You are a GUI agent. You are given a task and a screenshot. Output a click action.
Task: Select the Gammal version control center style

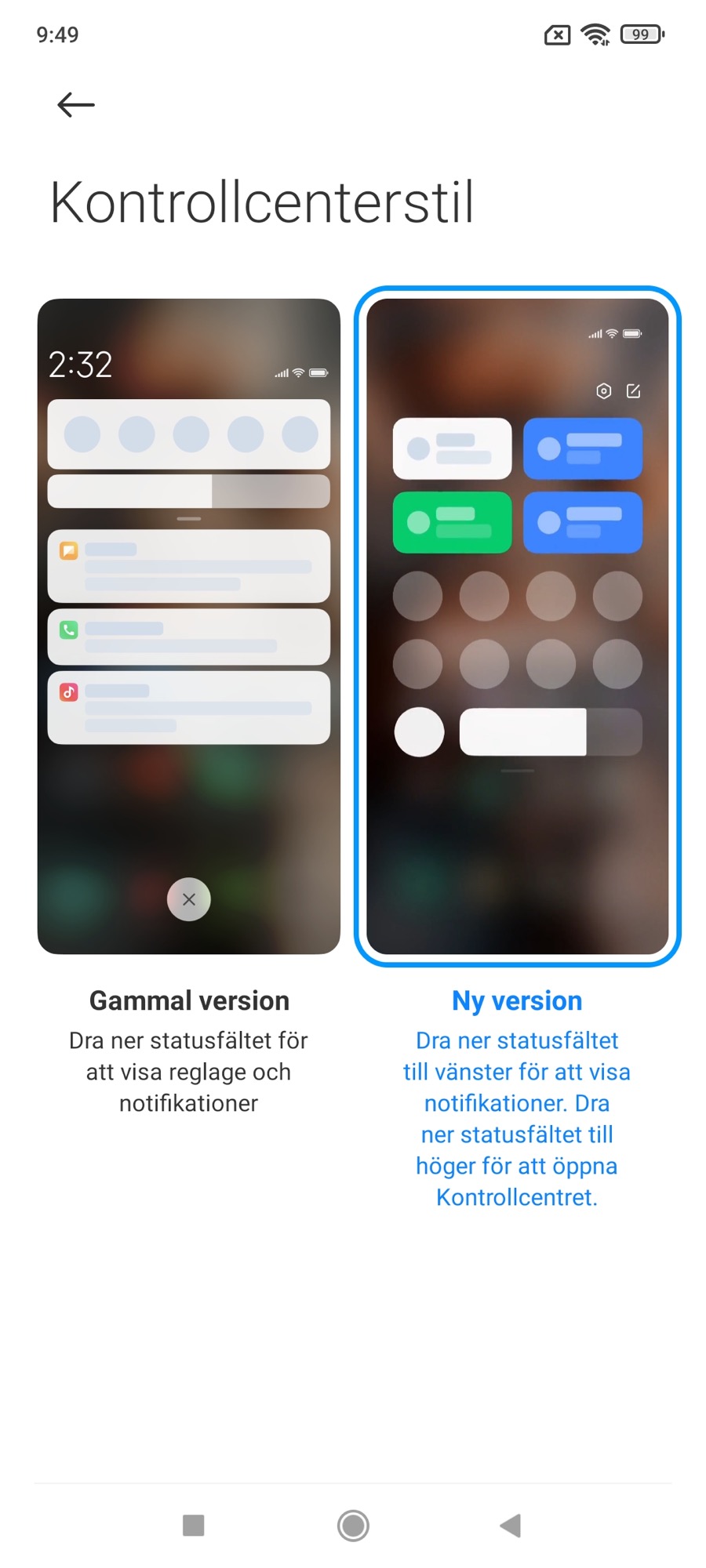point(188,626)
